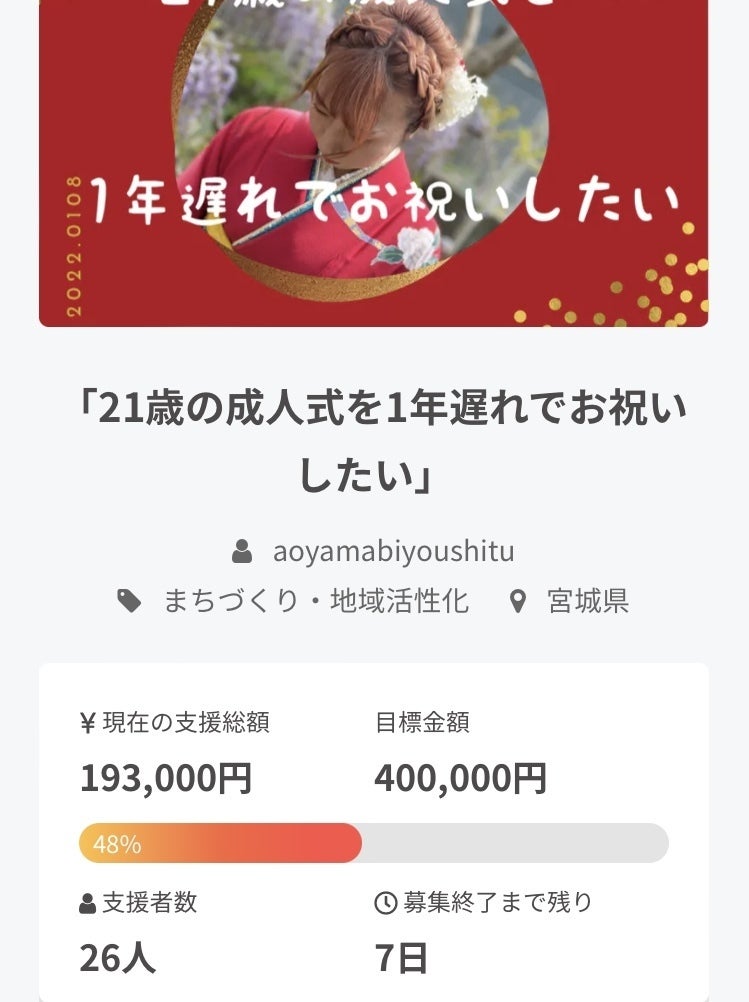The image size is (749, 1002).
Task: View projects in 宮城県
Action: coord(587,601)
